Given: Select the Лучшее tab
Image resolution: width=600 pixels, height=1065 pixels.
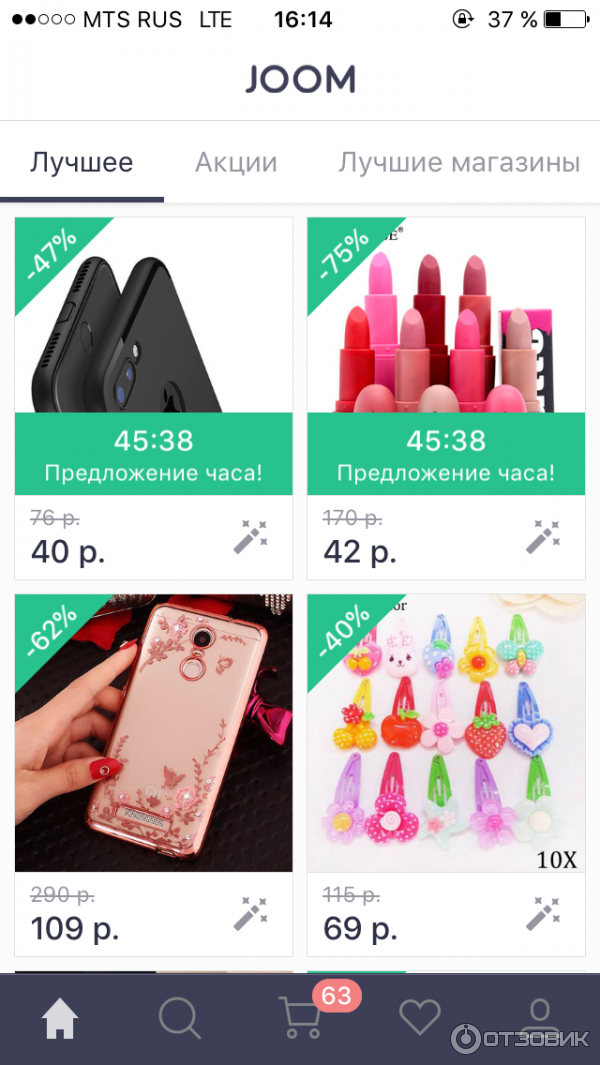Looking at the screenshot, I should pos(82,163).
